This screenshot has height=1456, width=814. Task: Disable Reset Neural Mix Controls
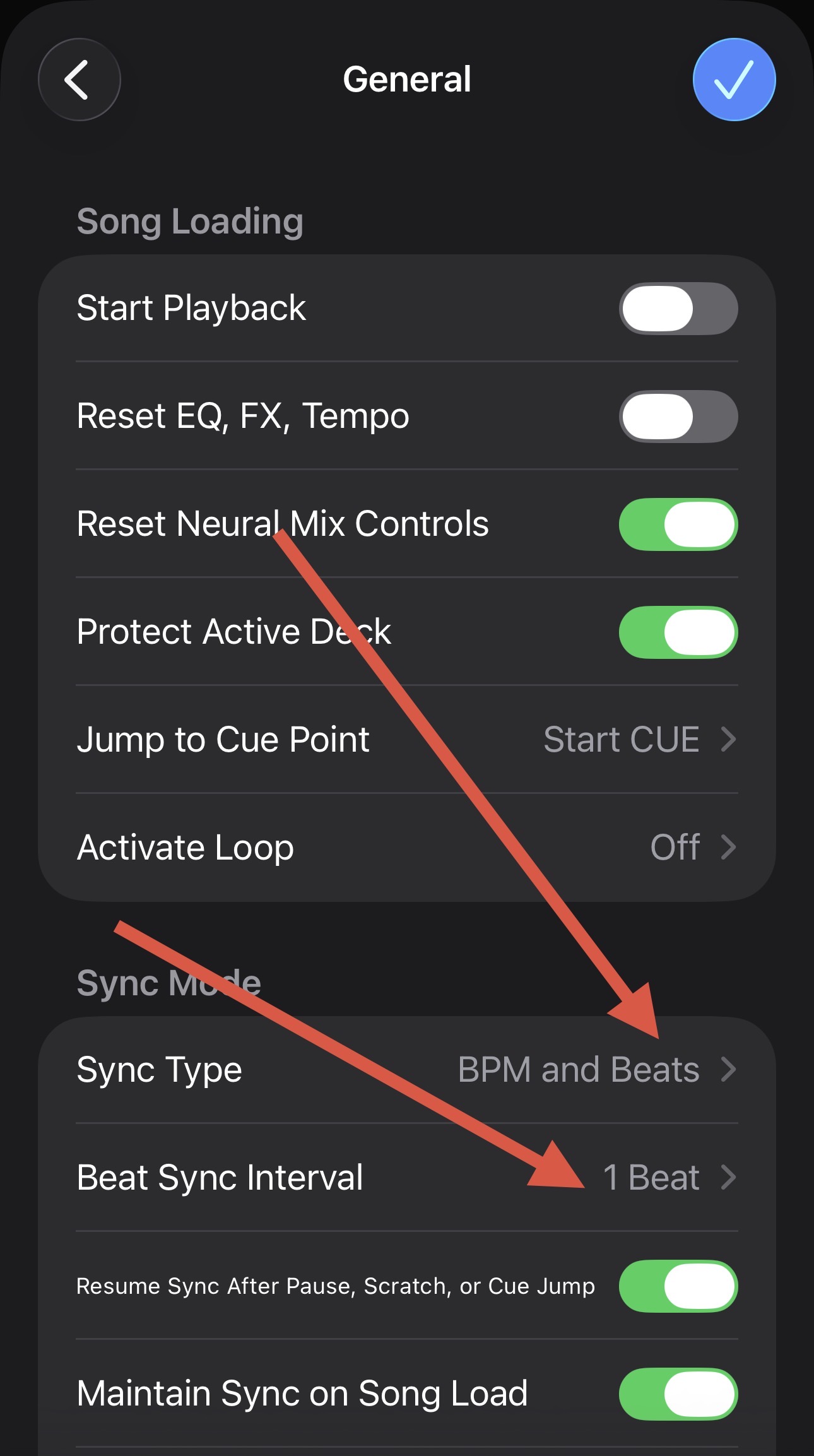(x=678, y=524)
